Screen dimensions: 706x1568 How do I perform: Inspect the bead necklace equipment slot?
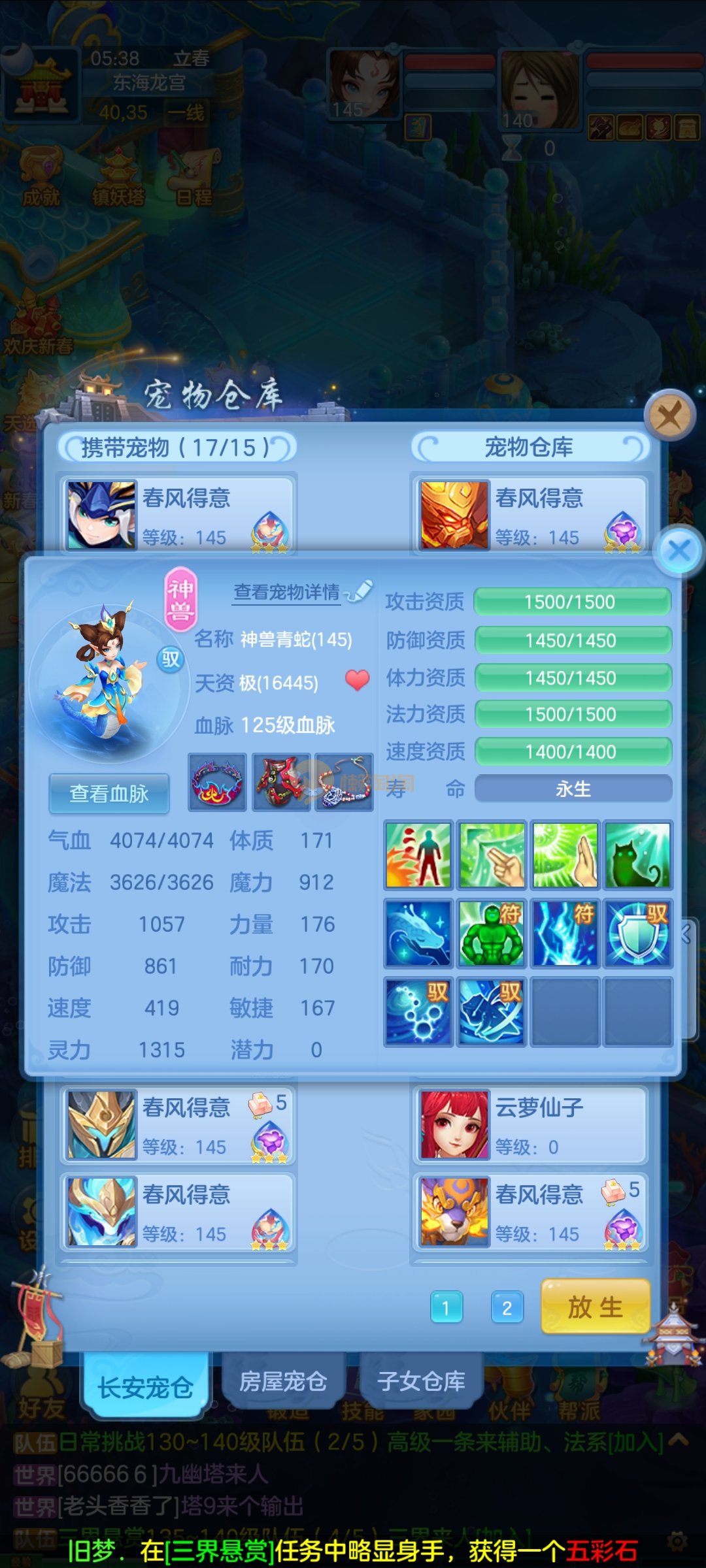(x=344, y=782)
